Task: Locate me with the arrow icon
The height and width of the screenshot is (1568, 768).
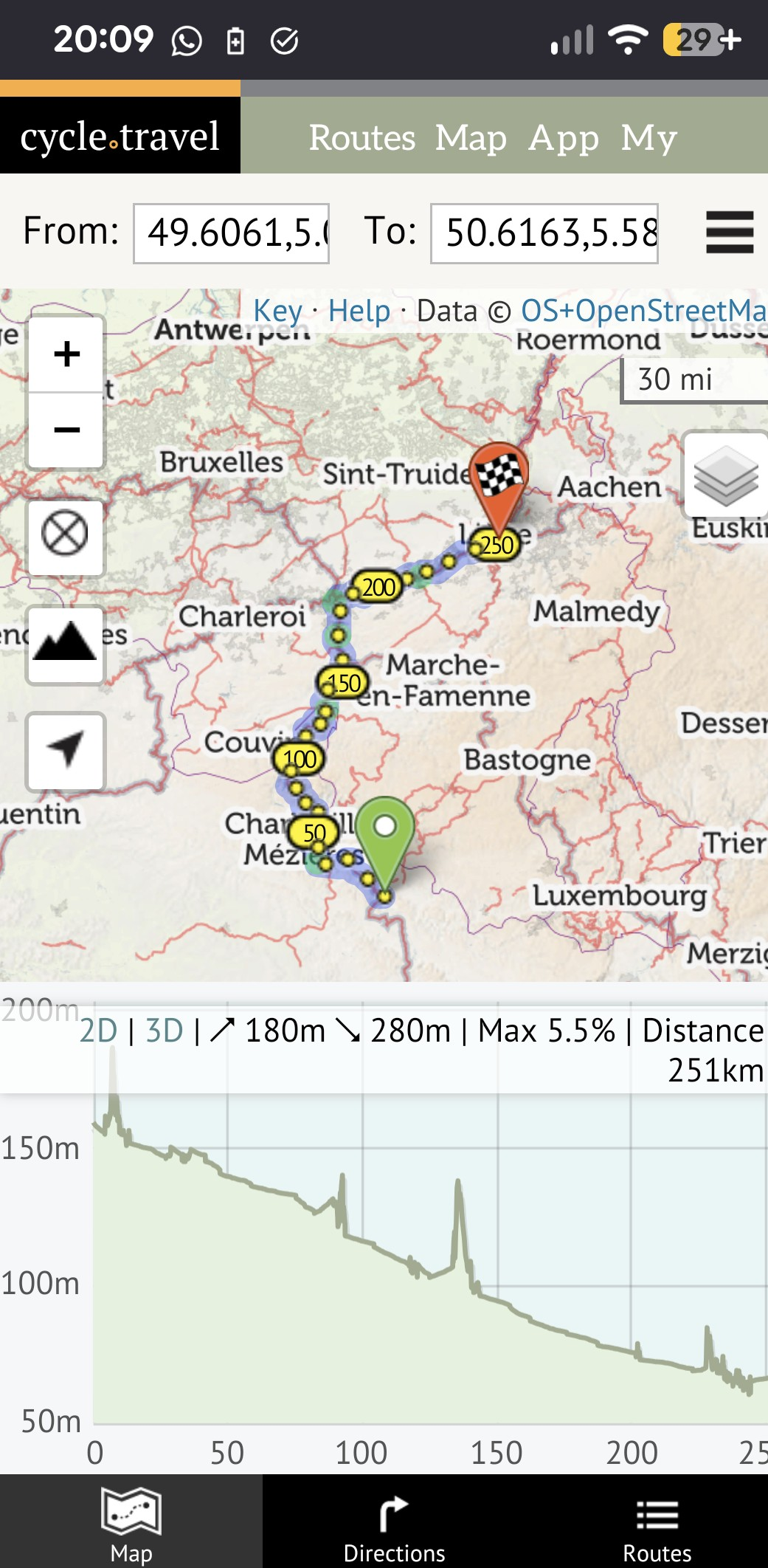Action: click(65, 751)
